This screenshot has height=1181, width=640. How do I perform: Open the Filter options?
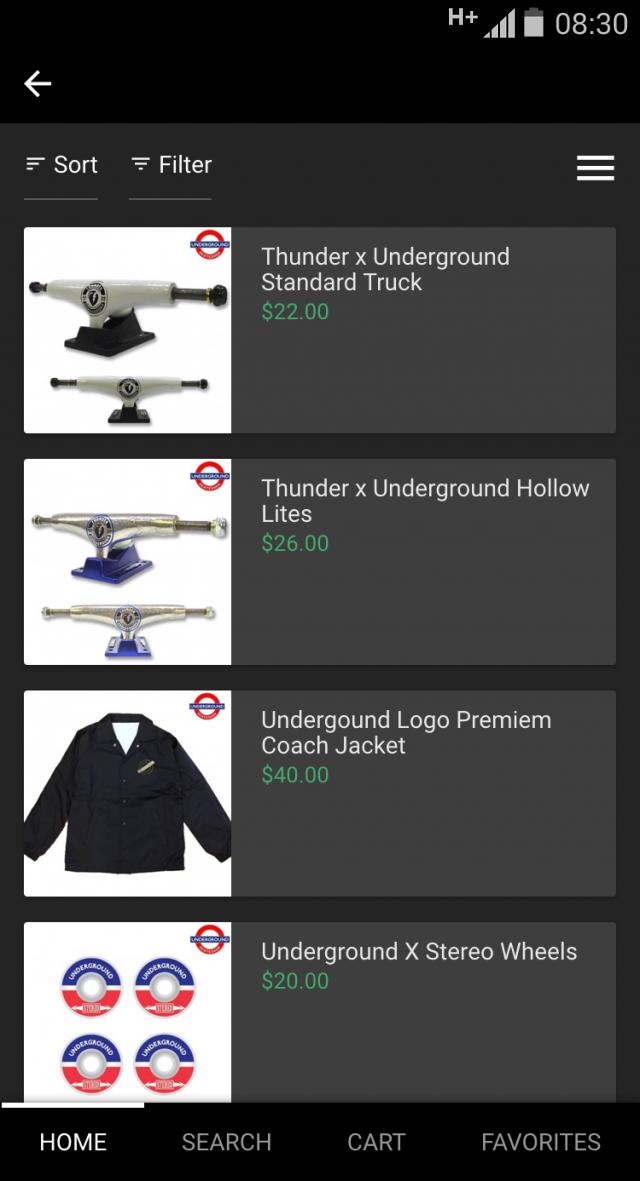point(171,165)
